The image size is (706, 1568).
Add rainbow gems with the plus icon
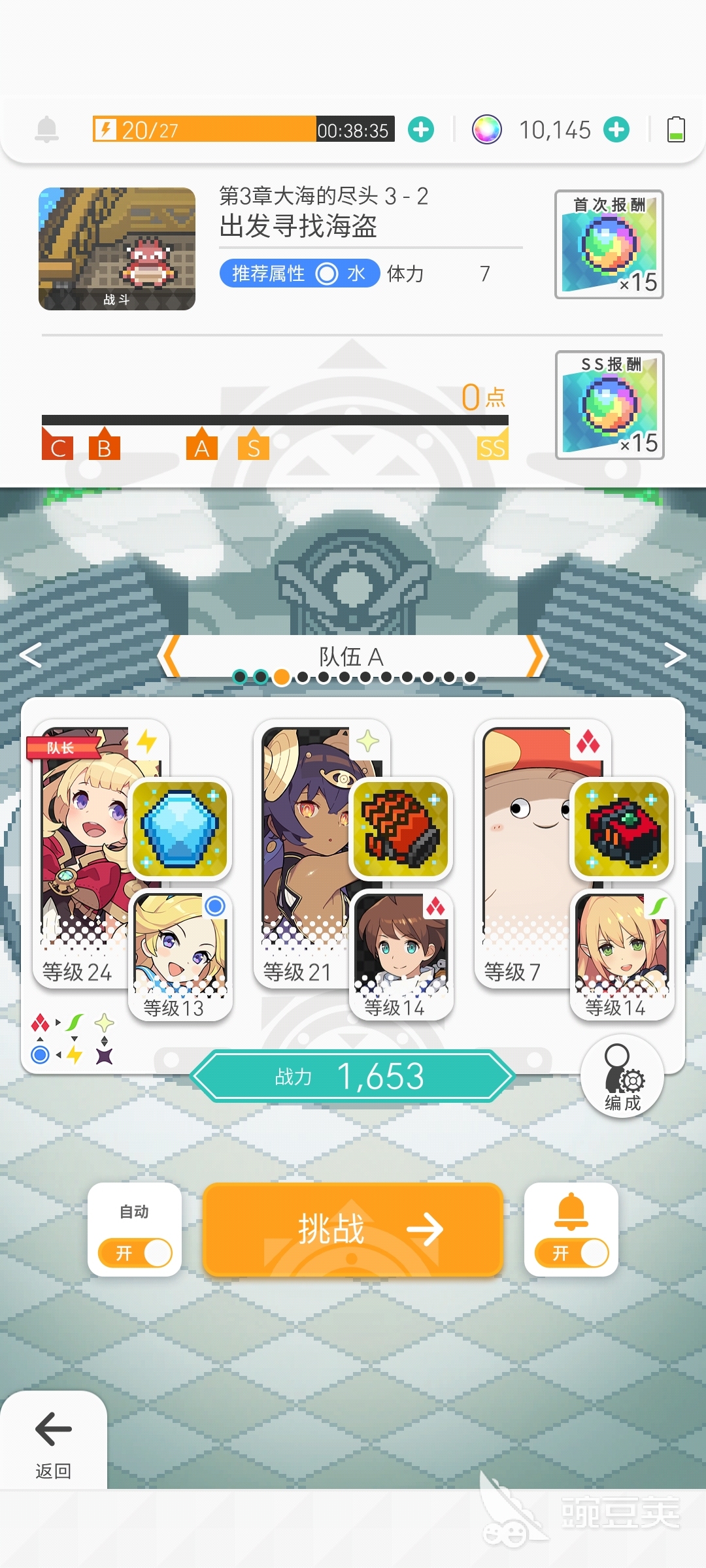[616, 130]
